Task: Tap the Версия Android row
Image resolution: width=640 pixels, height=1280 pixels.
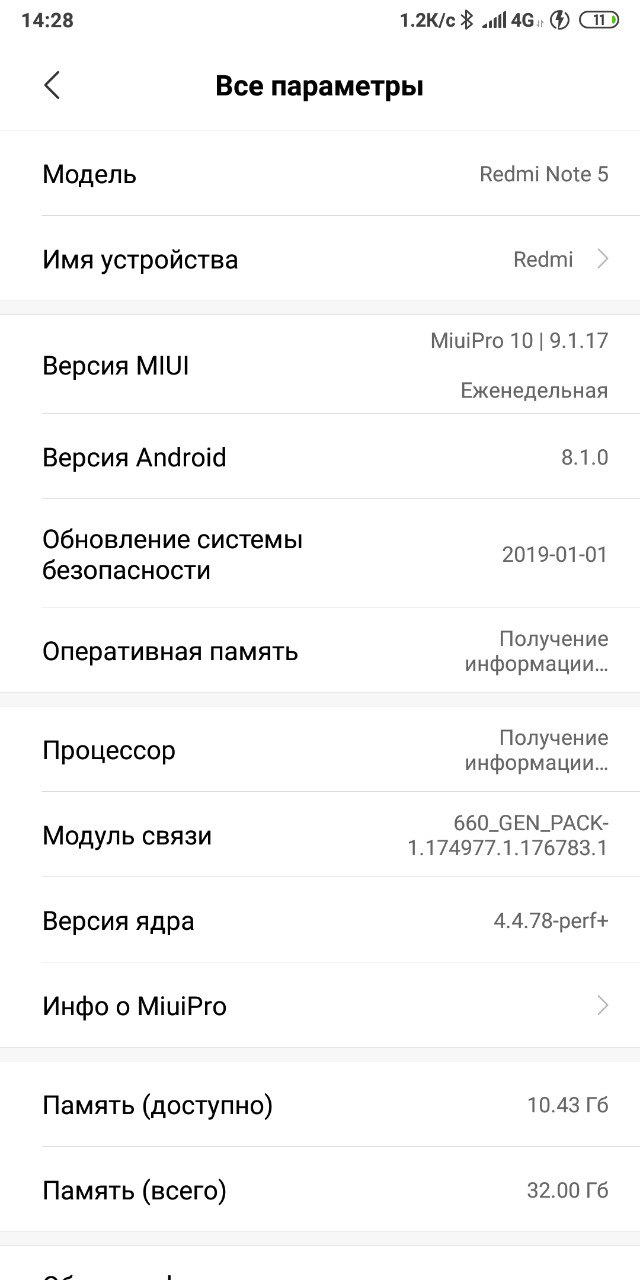Action: pyautogui.click(x=320, y=457)
